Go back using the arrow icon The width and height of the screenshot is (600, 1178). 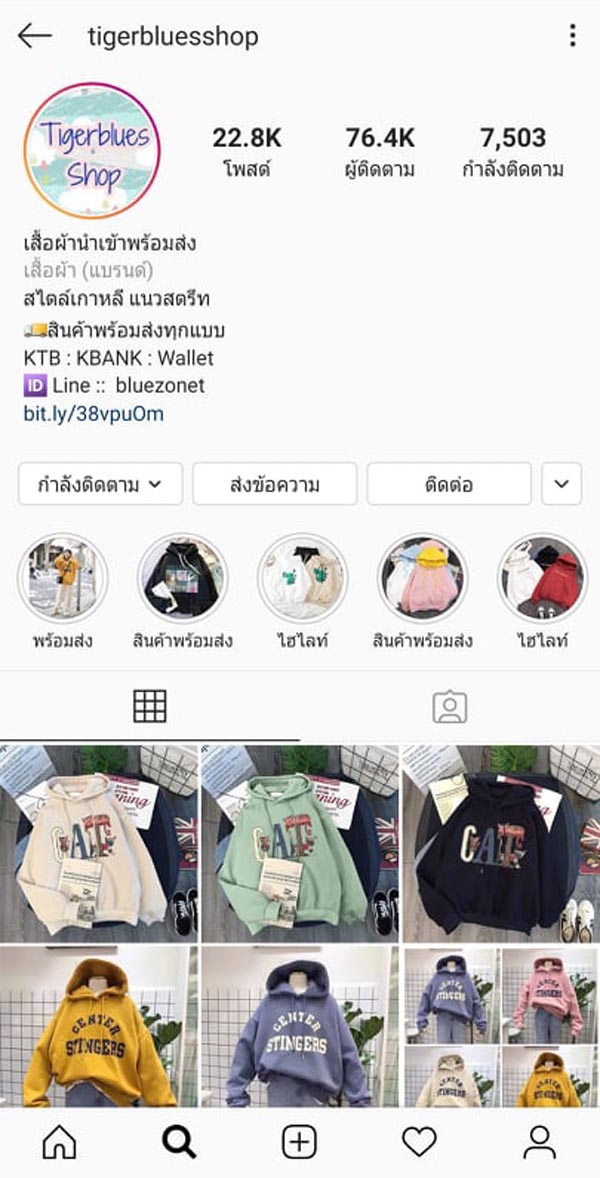pos(34,37)
